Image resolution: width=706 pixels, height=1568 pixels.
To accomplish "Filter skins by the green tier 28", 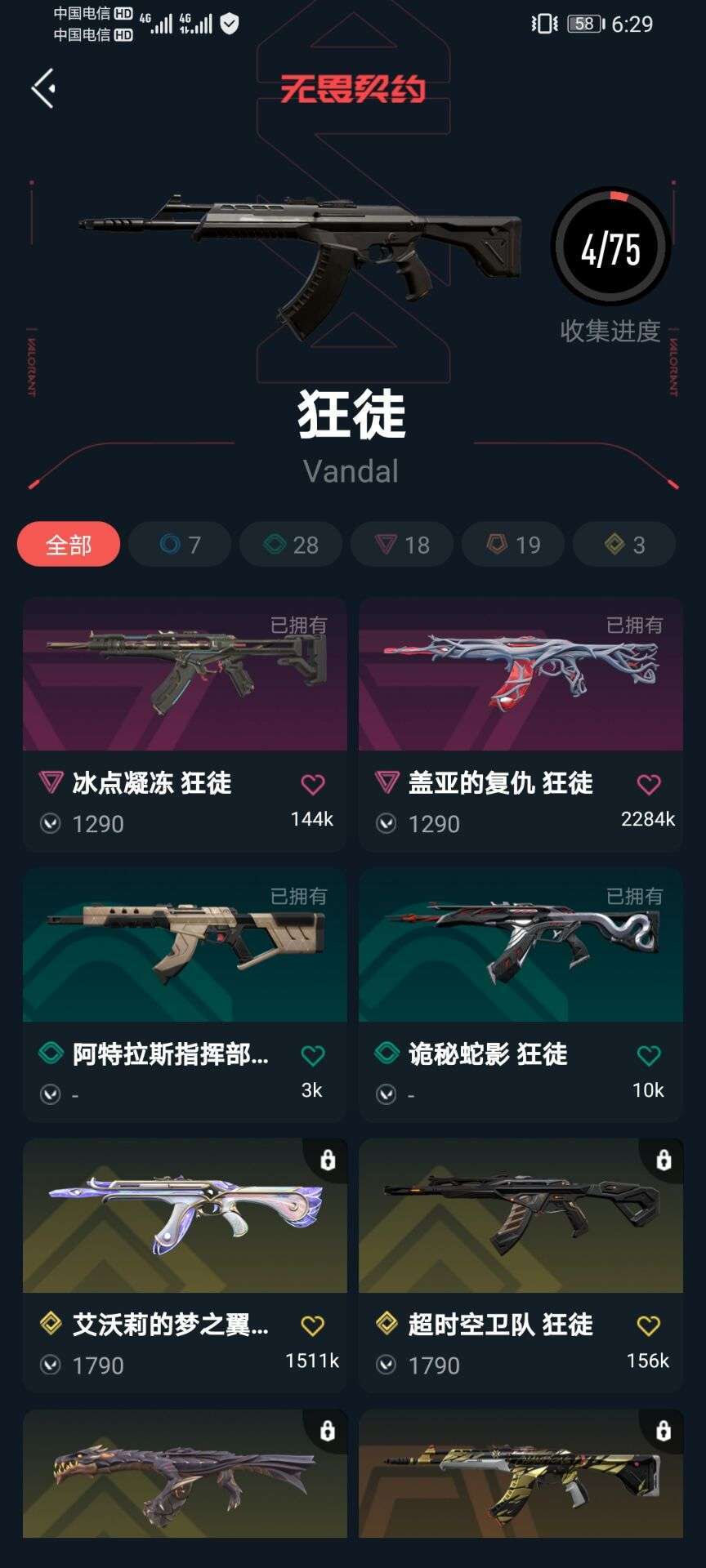I will click(x=291, y=544).
